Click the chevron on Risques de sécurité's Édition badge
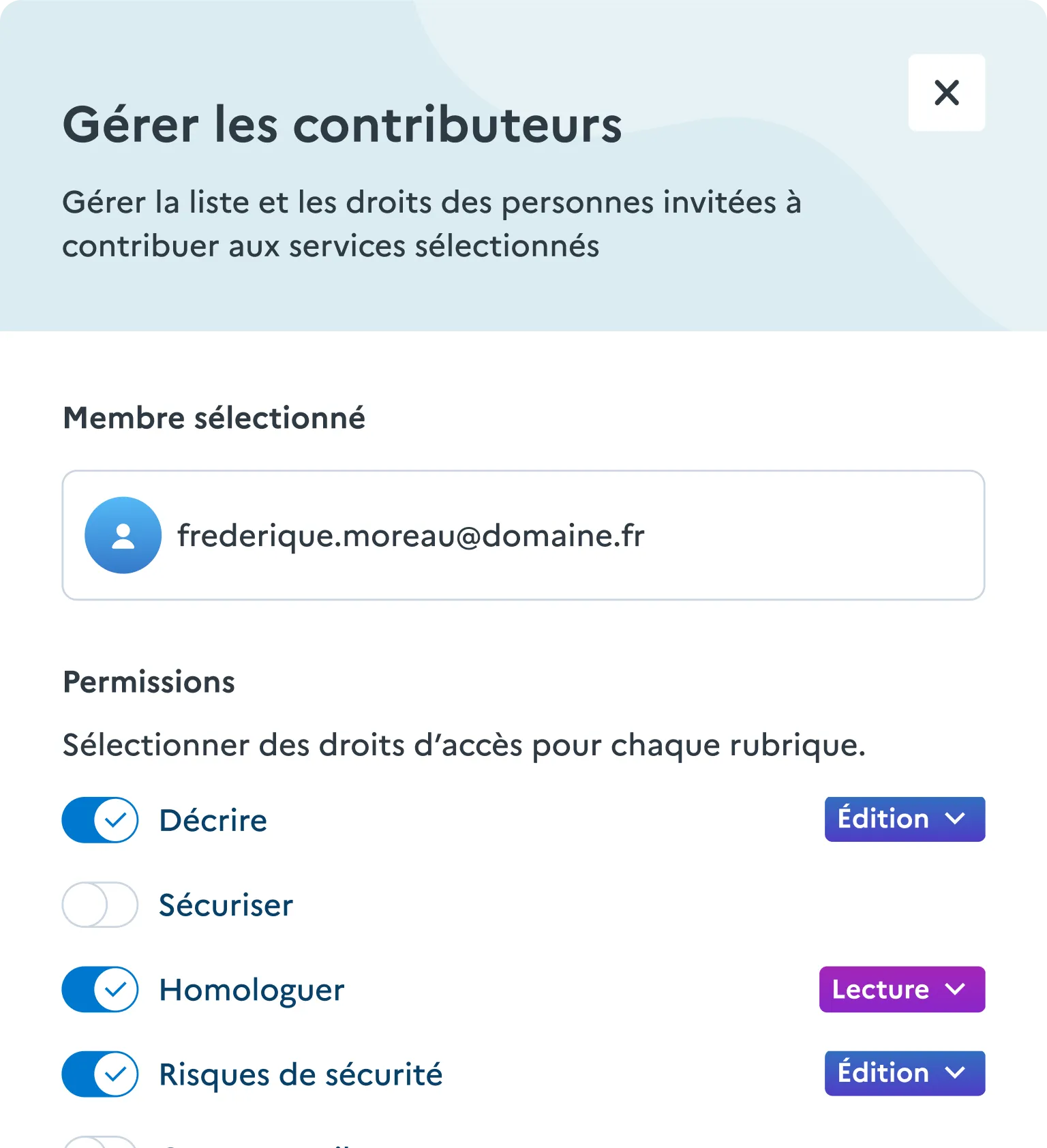The image size is (1047, 1148). coord(954,1073)
